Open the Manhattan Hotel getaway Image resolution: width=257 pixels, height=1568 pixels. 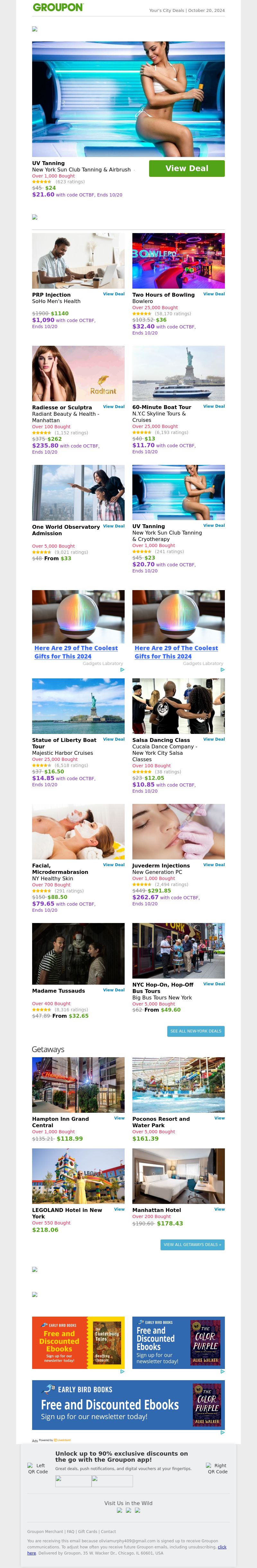coord(219,1209)
